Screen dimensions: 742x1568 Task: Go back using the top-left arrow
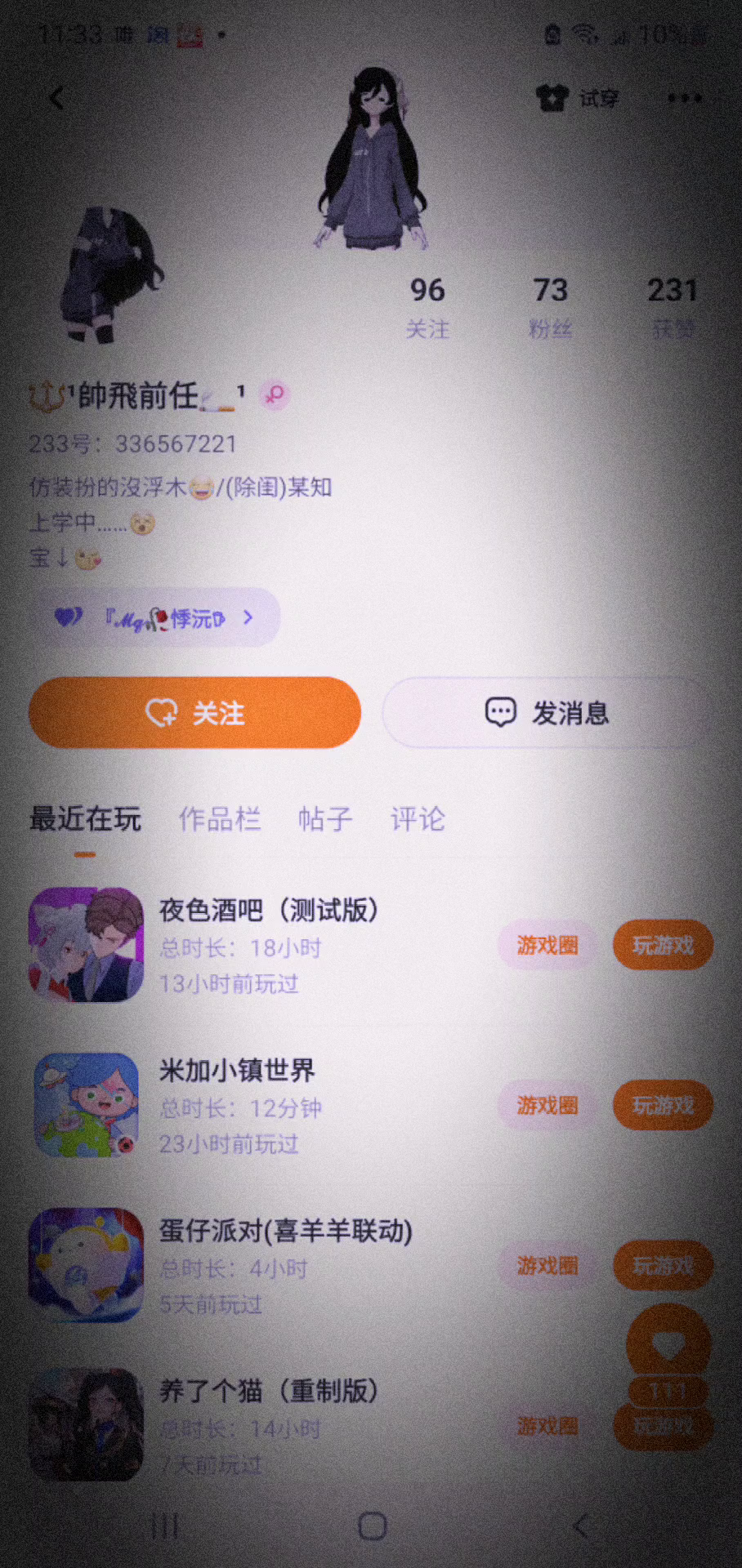(x=56, y=99)
